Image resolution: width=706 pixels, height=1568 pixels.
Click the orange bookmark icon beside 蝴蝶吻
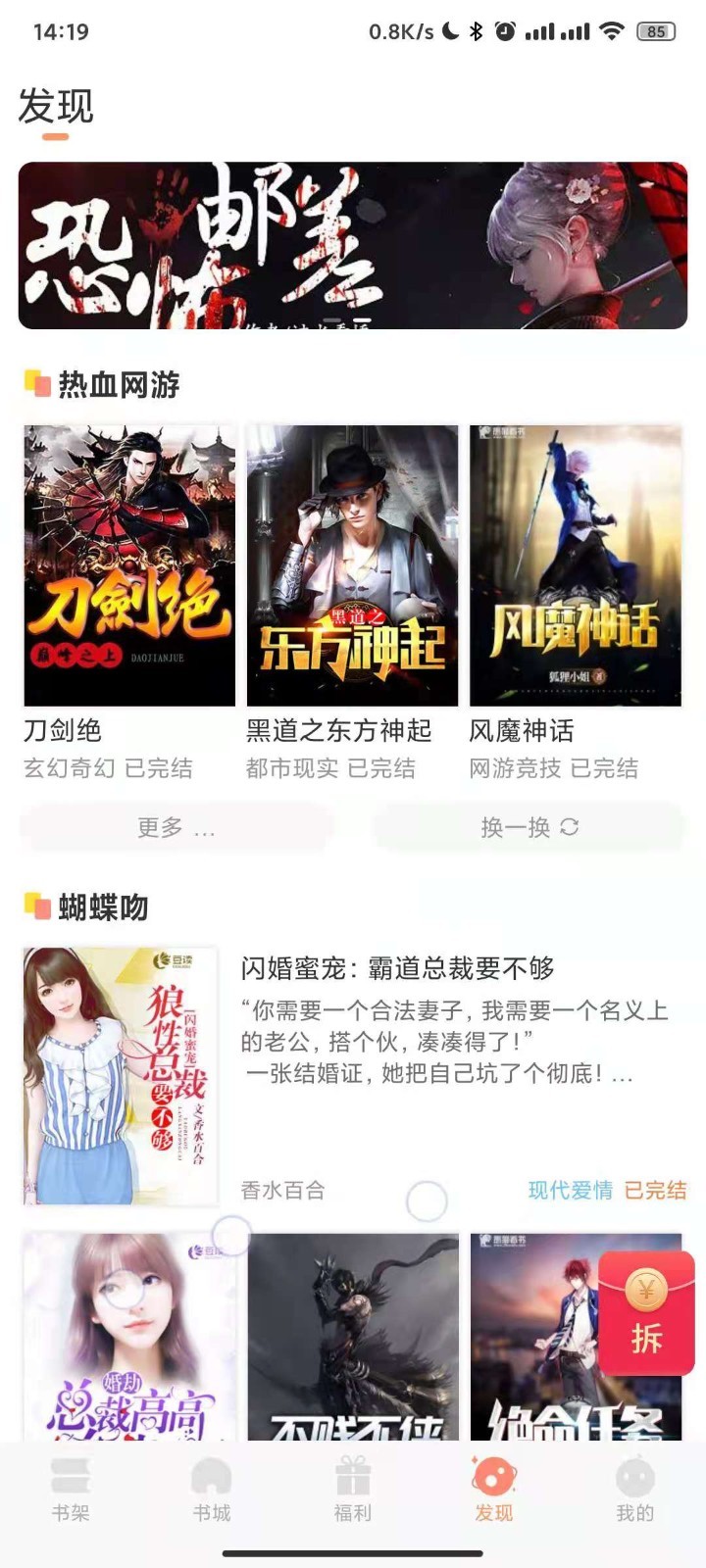pos(37,906)
